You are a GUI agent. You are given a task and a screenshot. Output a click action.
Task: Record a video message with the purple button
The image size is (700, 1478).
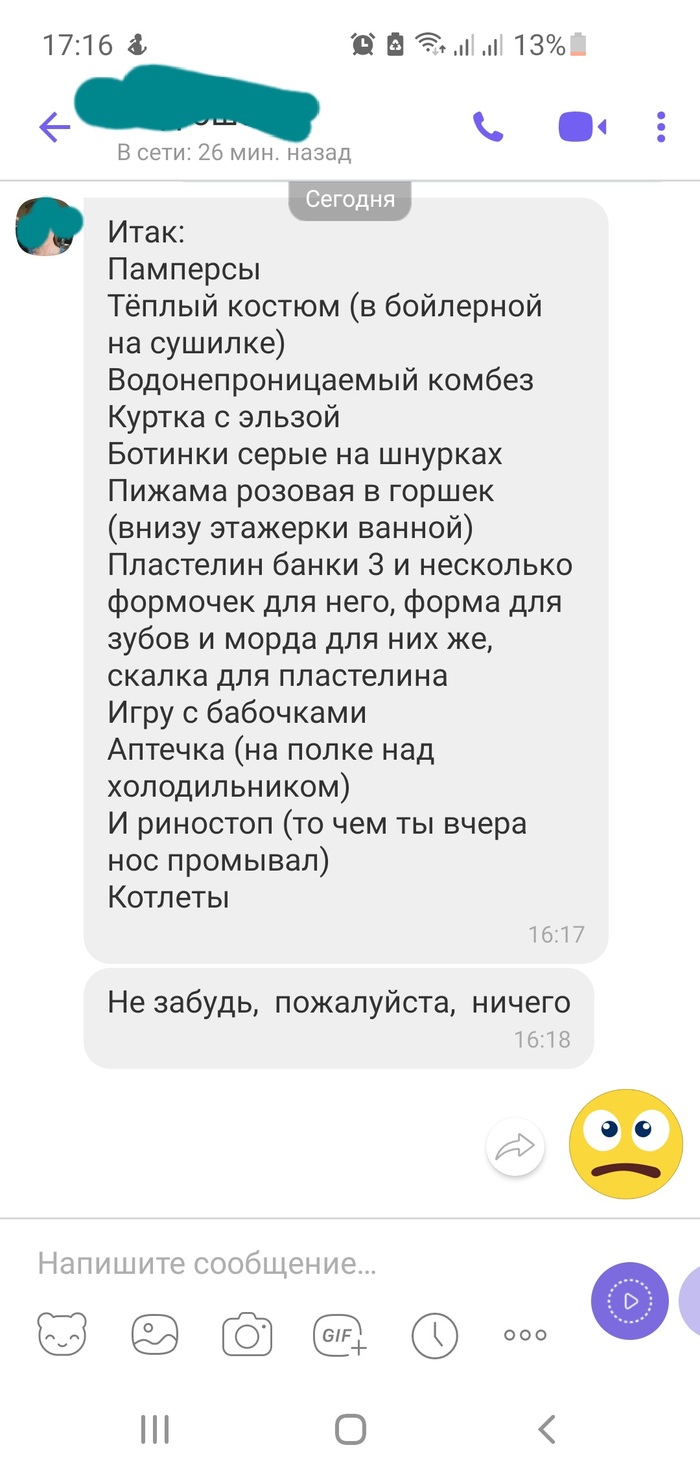click(x=629, y=1301)
